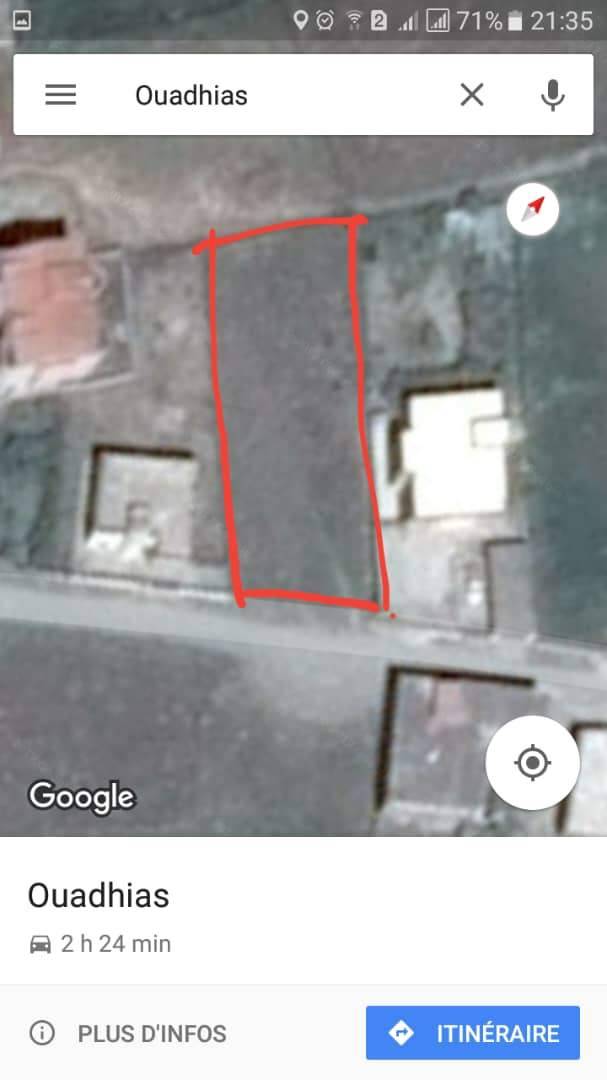Screen dimensions: 607x1080
Task: Tap the compass to reset north
Action: [x=532, y=210]
